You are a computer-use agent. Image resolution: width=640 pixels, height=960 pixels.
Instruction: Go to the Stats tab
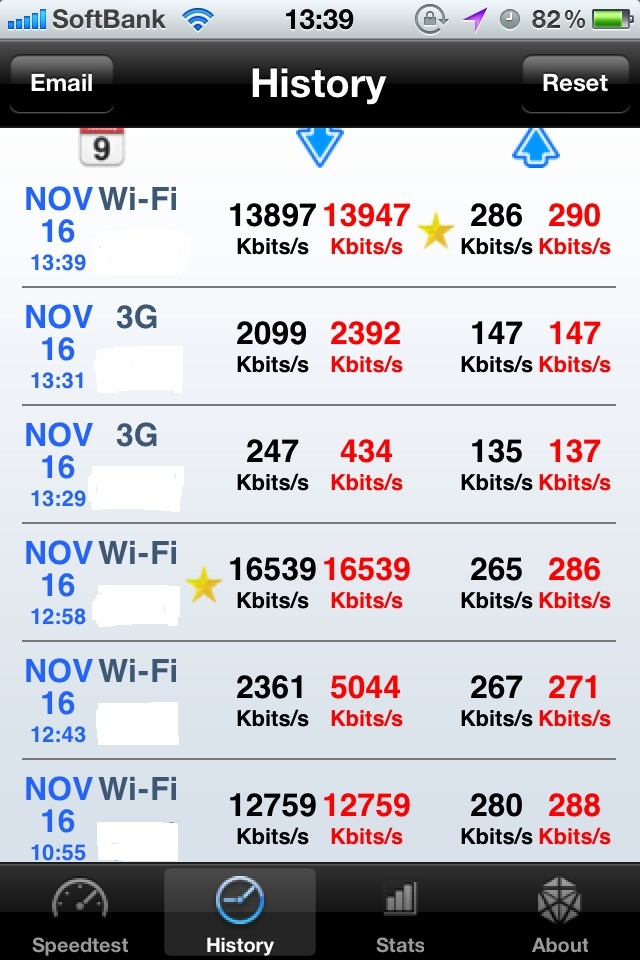point(400,914)
